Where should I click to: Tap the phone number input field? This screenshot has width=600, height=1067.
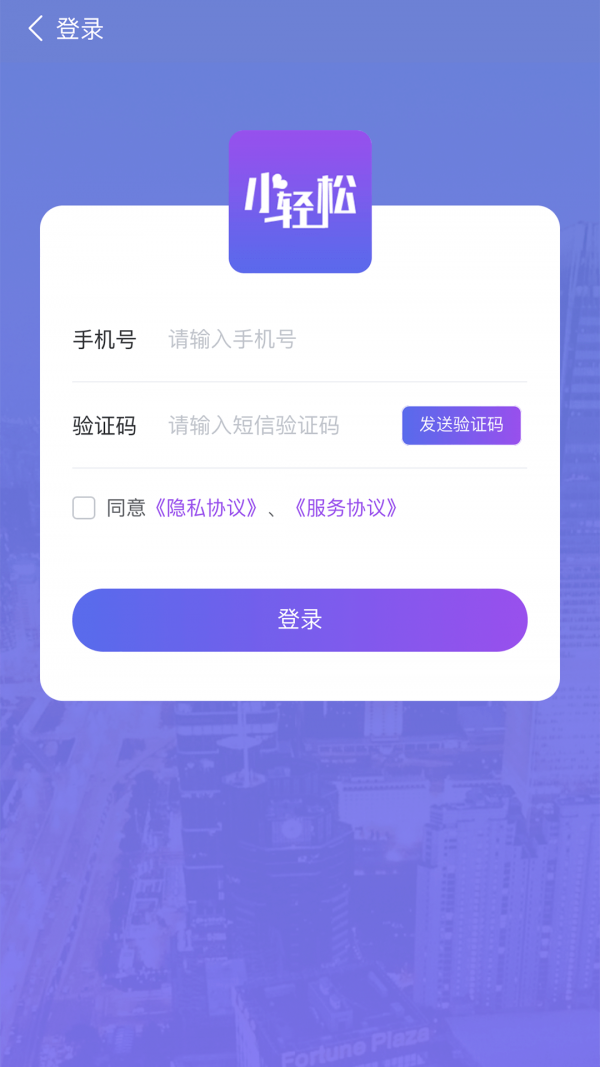(x=340, y=340)
